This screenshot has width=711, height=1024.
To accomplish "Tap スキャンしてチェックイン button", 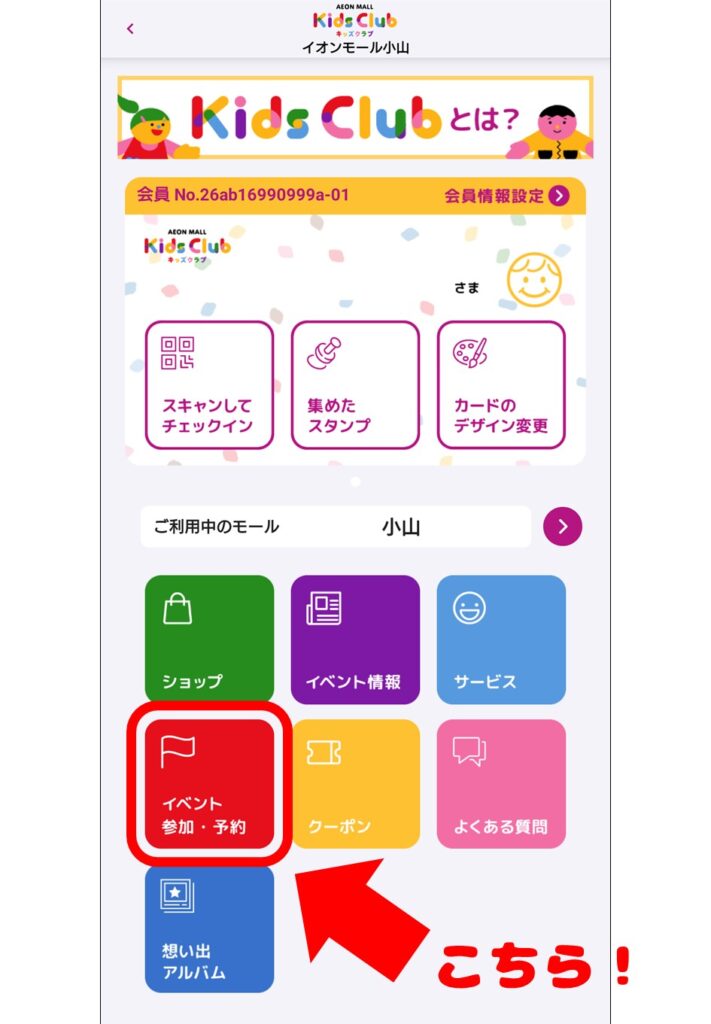I will 209,384.
